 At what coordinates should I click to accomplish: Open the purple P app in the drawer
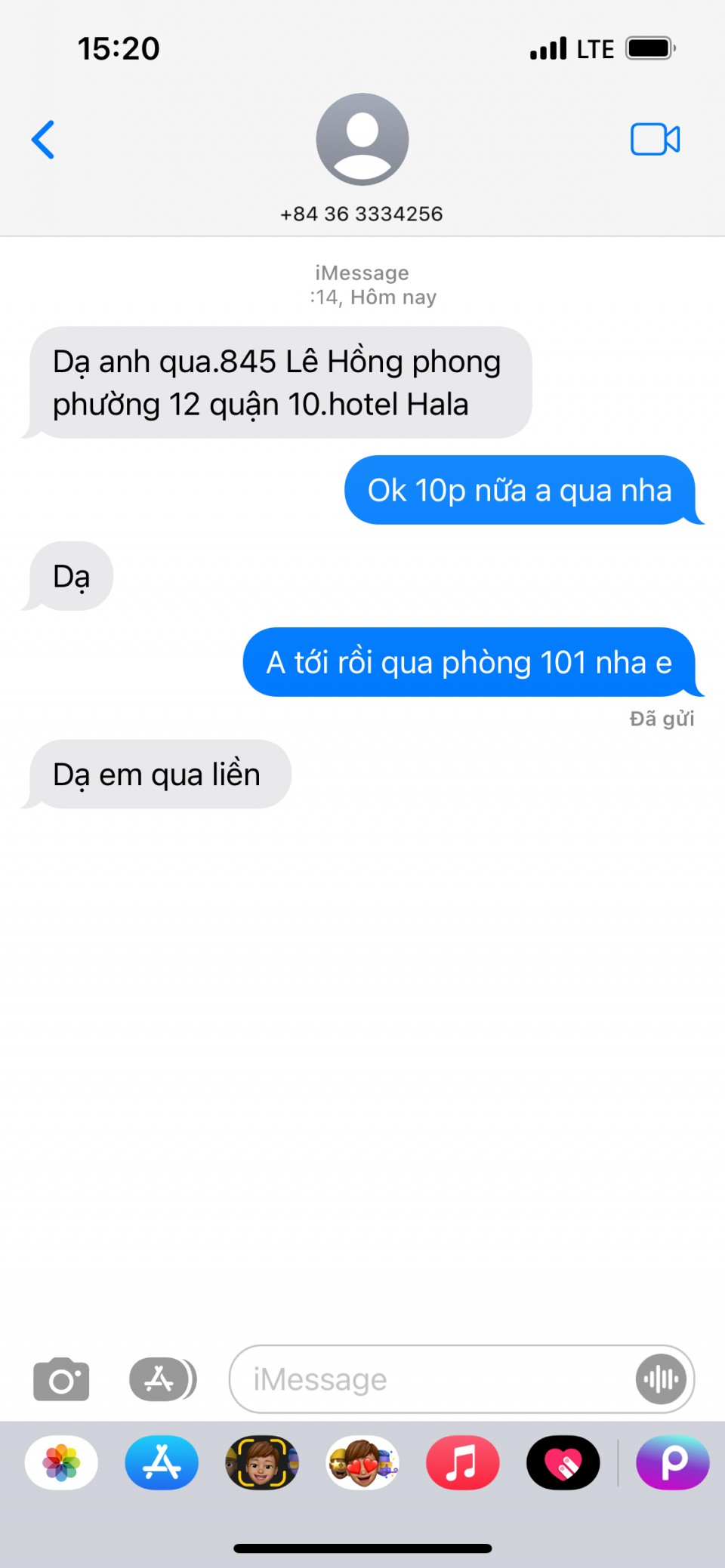(x=672, y=1462)
